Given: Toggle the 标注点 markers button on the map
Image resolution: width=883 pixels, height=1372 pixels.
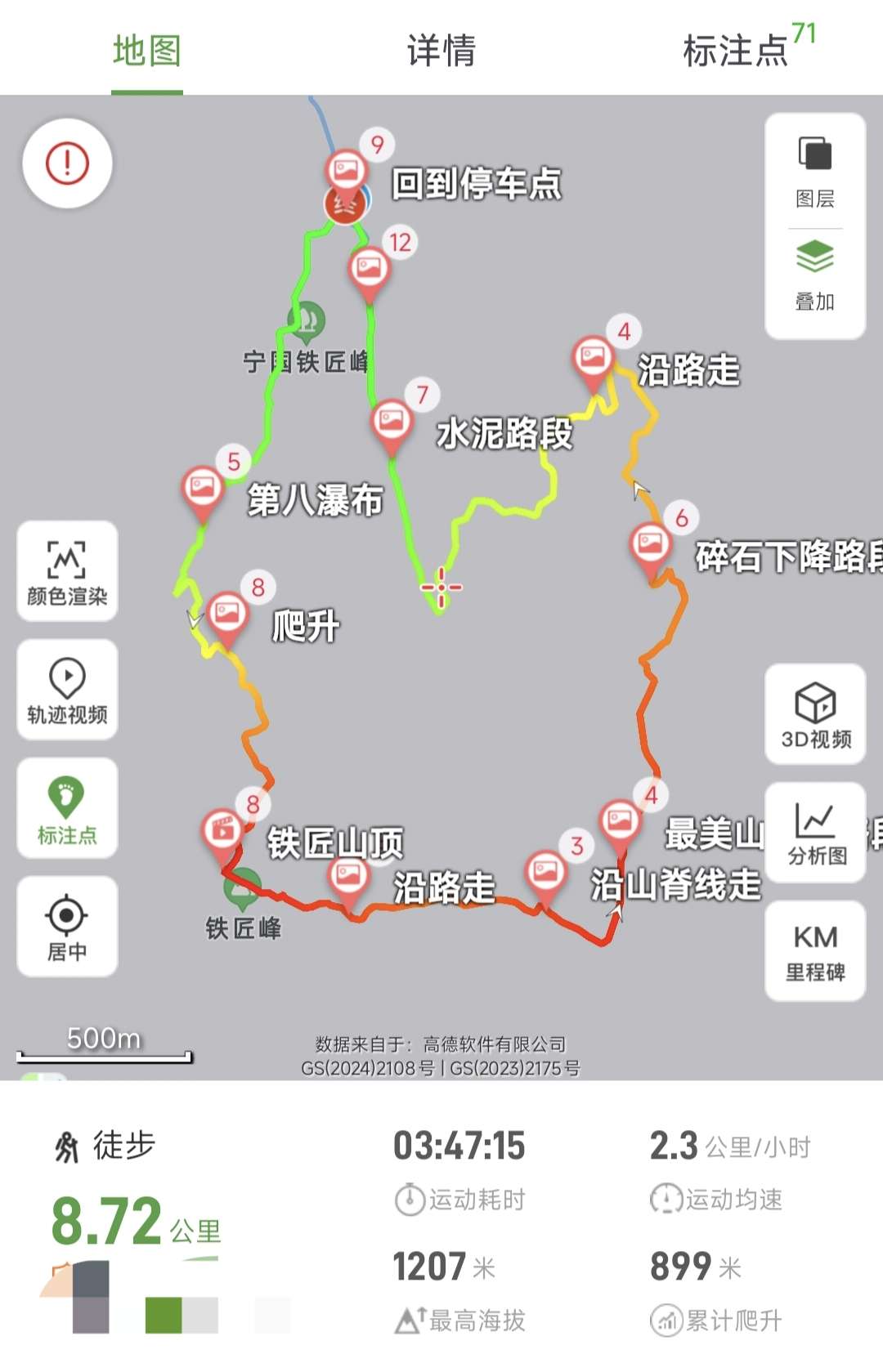Looking at the screenshot, I should [x=67, y=808].
